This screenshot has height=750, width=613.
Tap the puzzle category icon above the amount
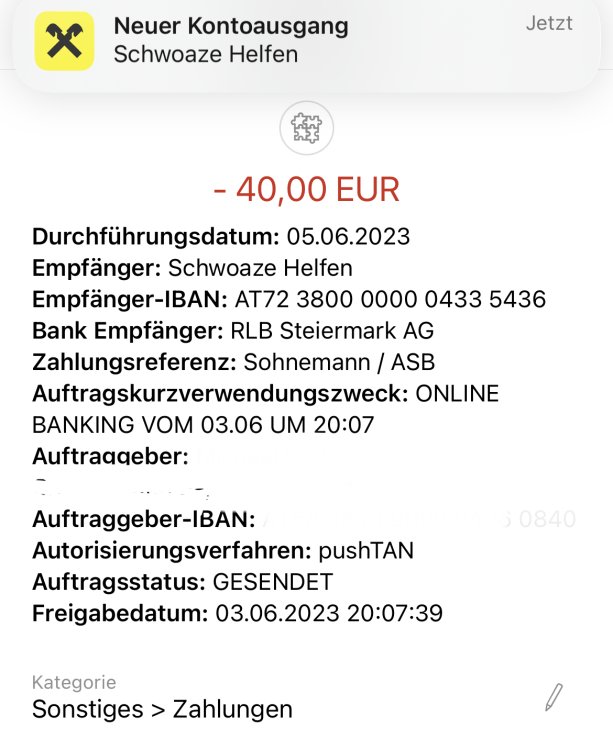coord(306,128)
